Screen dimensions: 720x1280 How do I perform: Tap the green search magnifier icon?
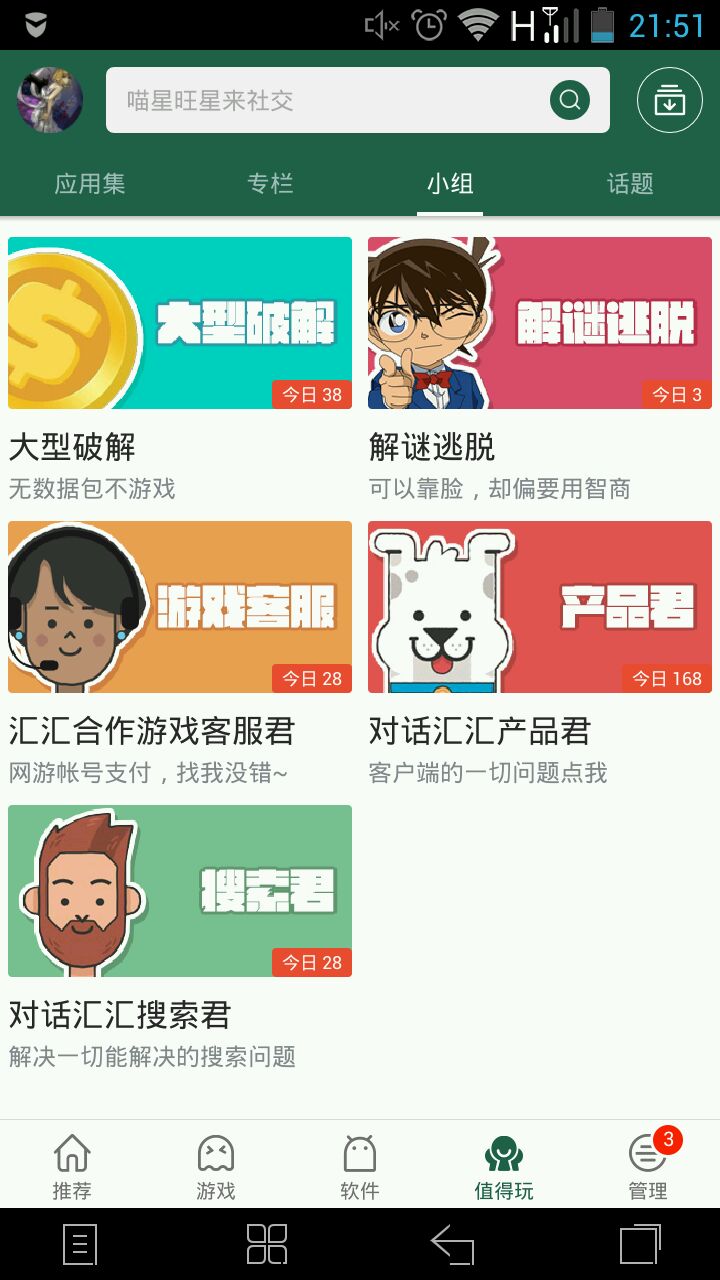point(570,100)
